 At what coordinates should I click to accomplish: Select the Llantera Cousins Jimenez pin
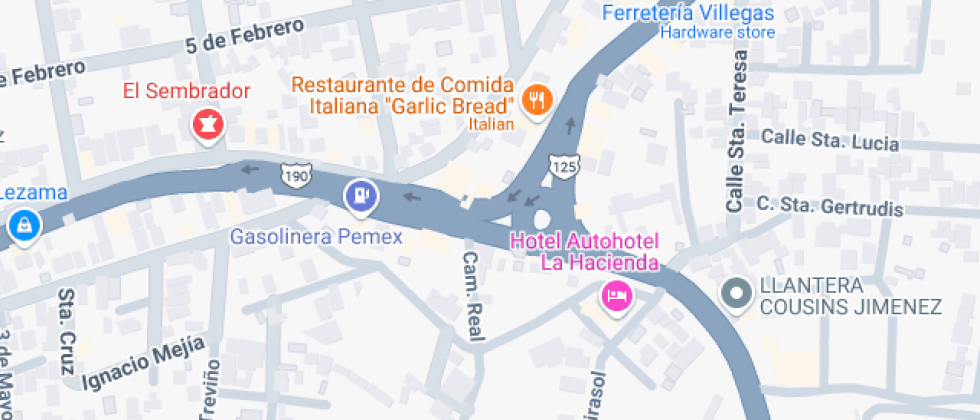tap(737, 294)
